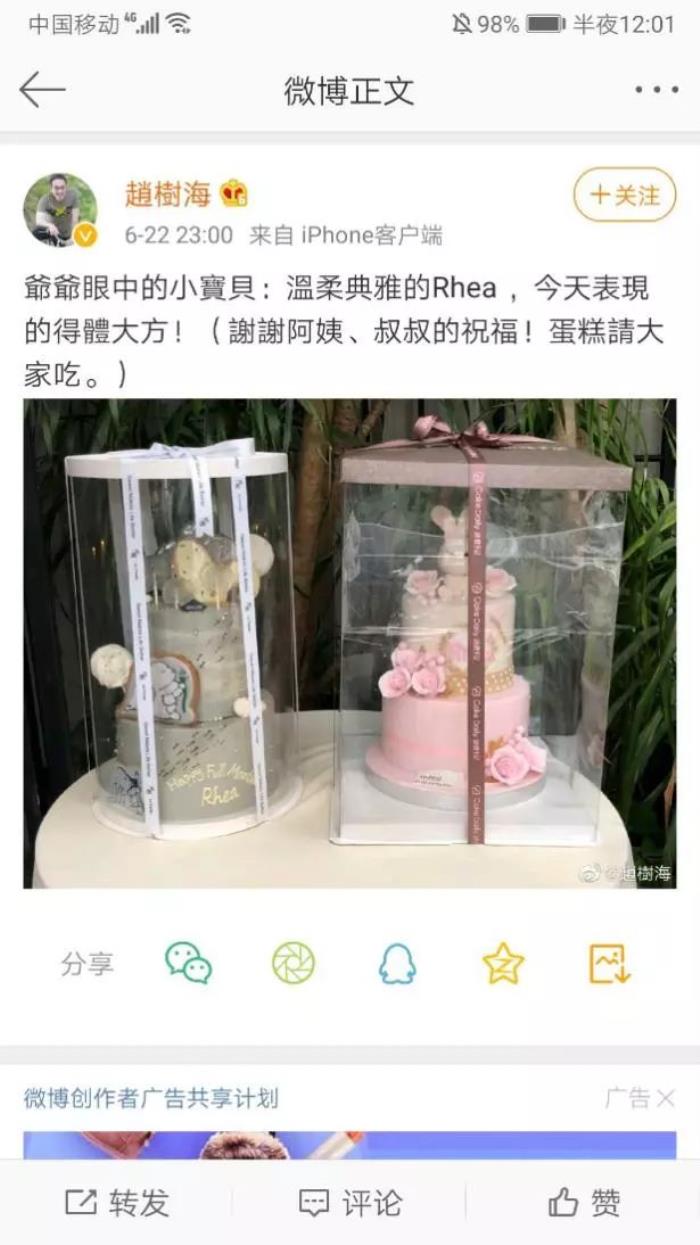Image resolution: width=700 pixels, height=1245 pixels.
Task: Share the post to WeChat
Action: click(188, 963)
